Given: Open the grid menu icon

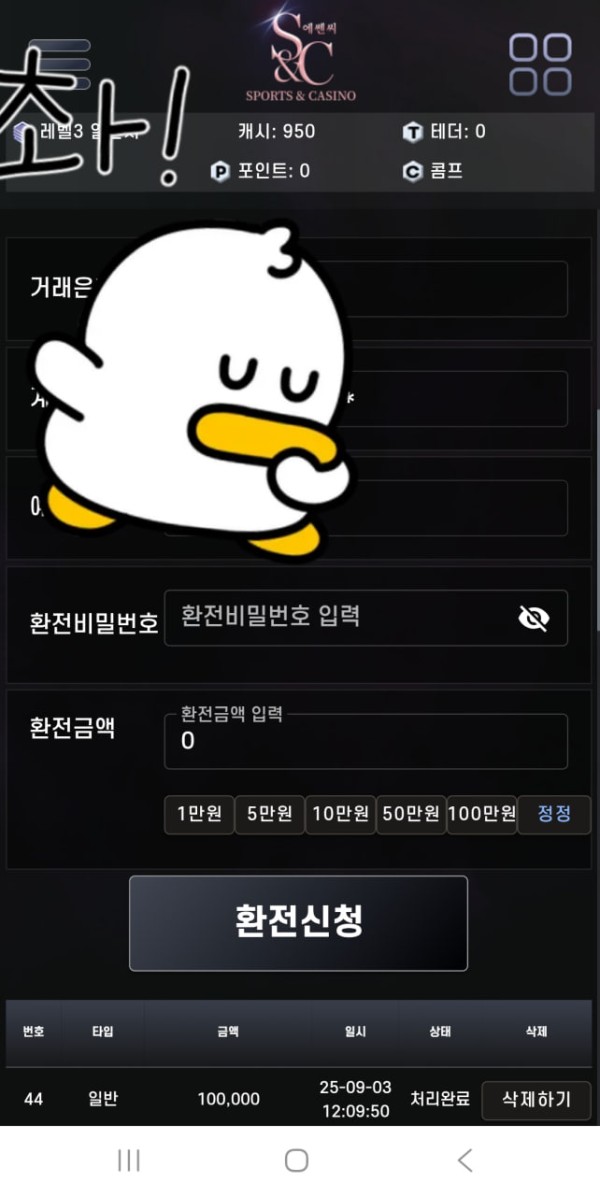Looking at the screenshot, I should click(540, 65).
